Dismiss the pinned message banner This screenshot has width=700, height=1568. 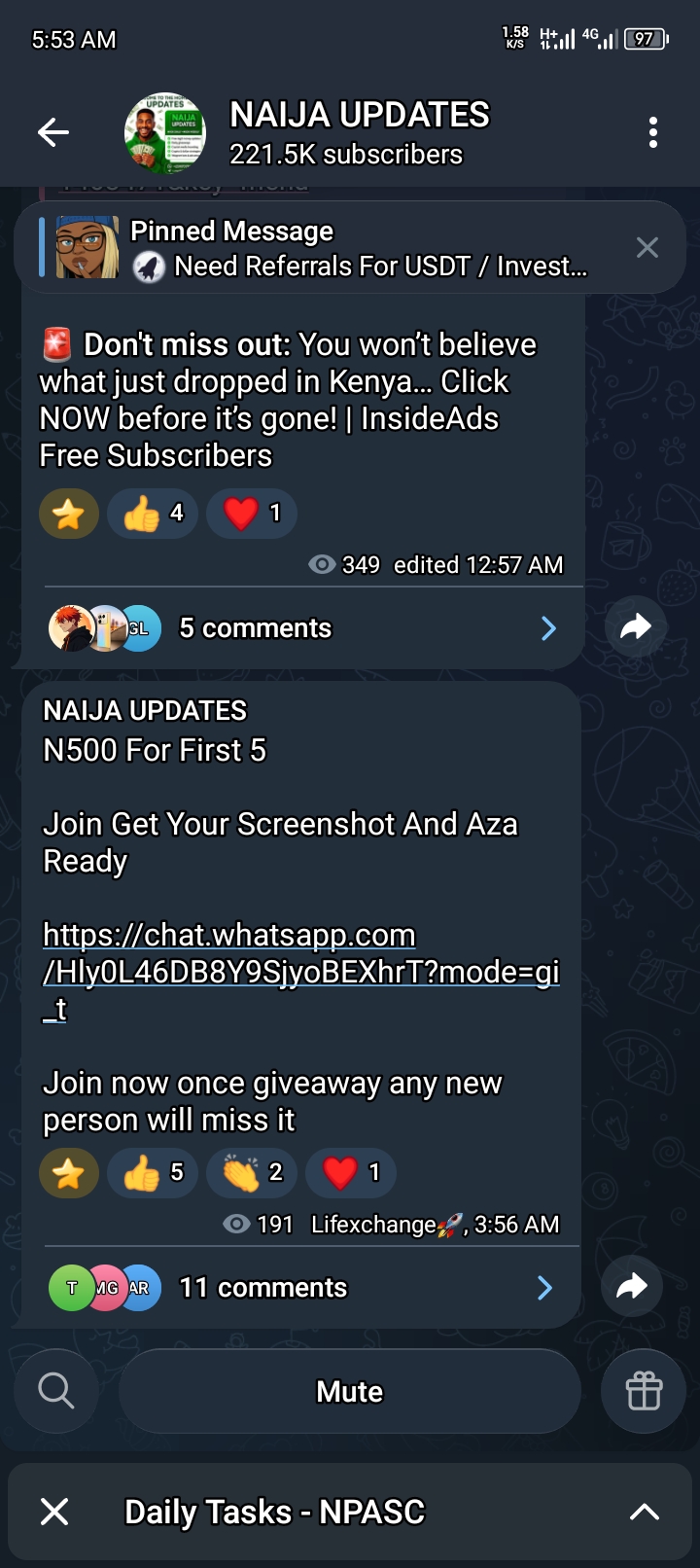pos(647,248)
